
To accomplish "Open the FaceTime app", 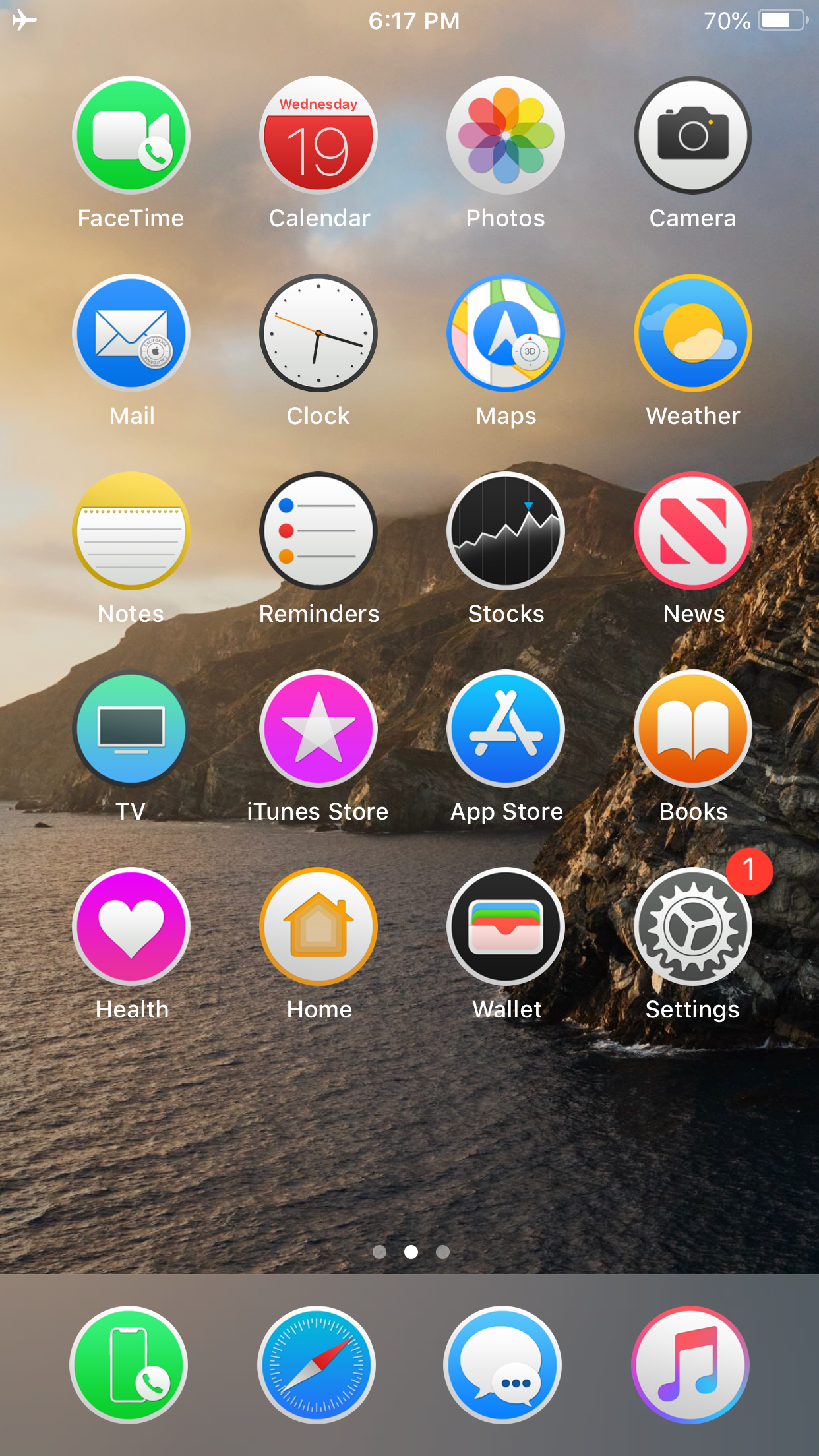I will (x=131, y=136).
